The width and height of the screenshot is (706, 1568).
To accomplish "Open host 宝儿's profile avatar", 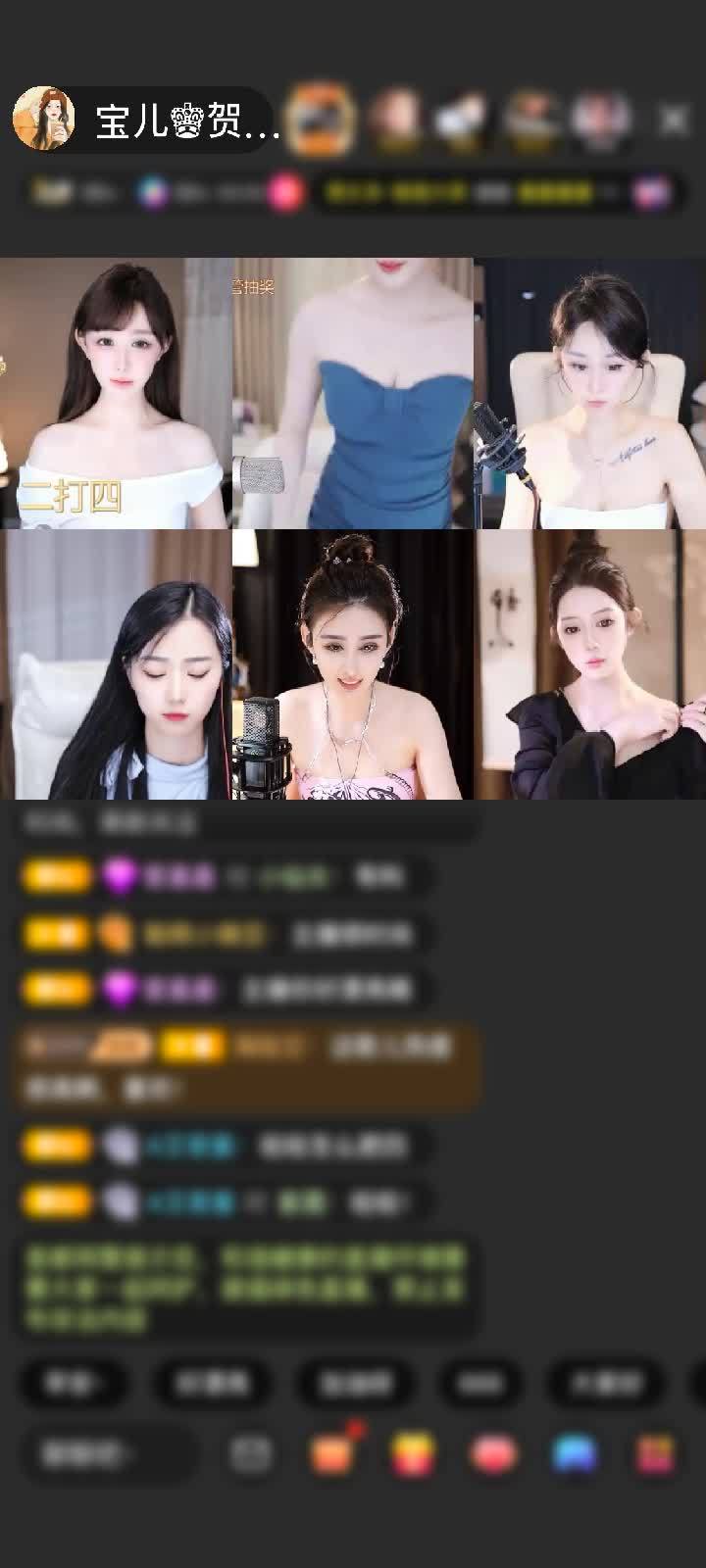I will point(44,120).
